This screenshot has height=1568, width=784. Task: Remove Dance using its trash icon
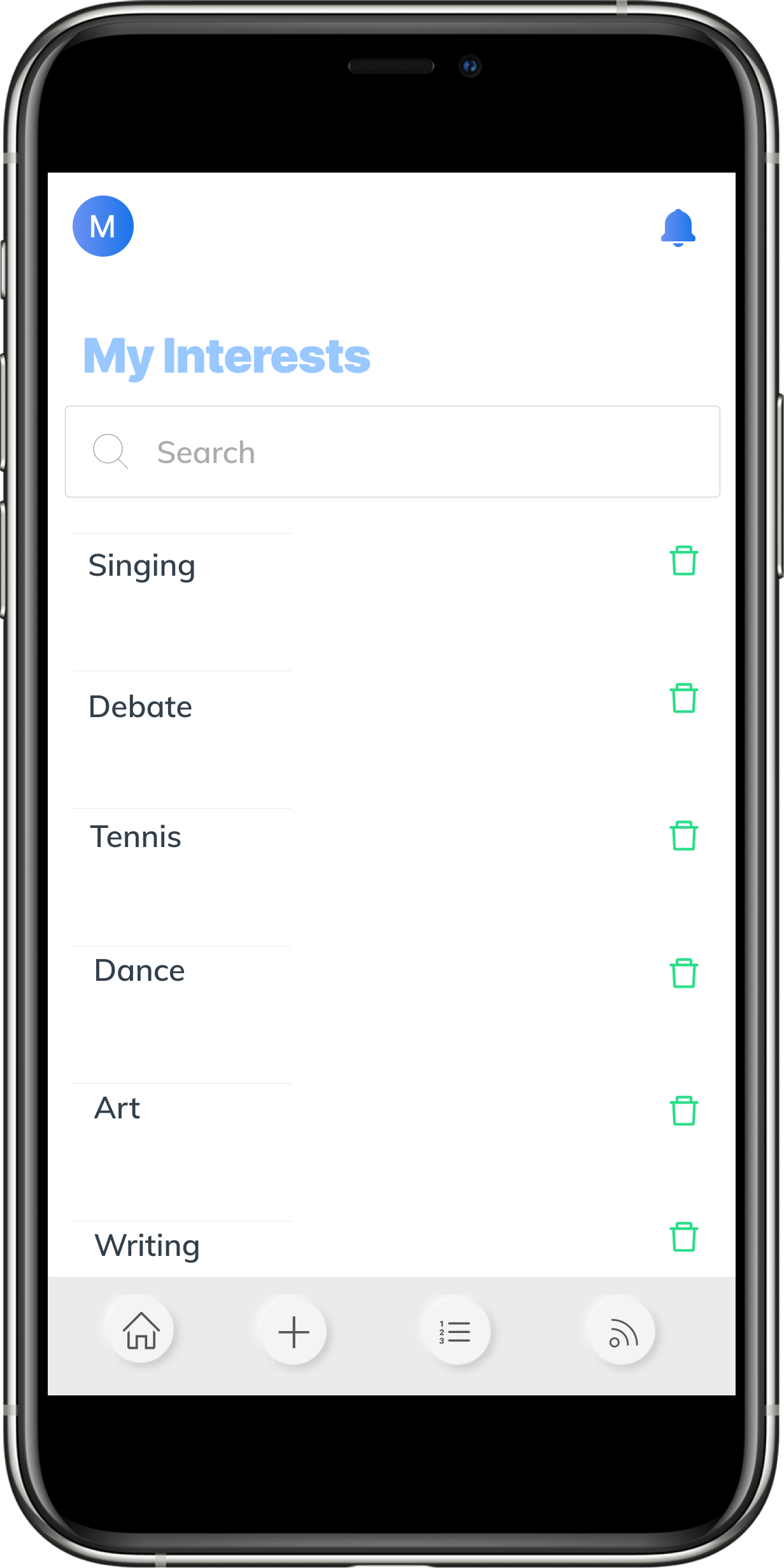click(683, 973)
